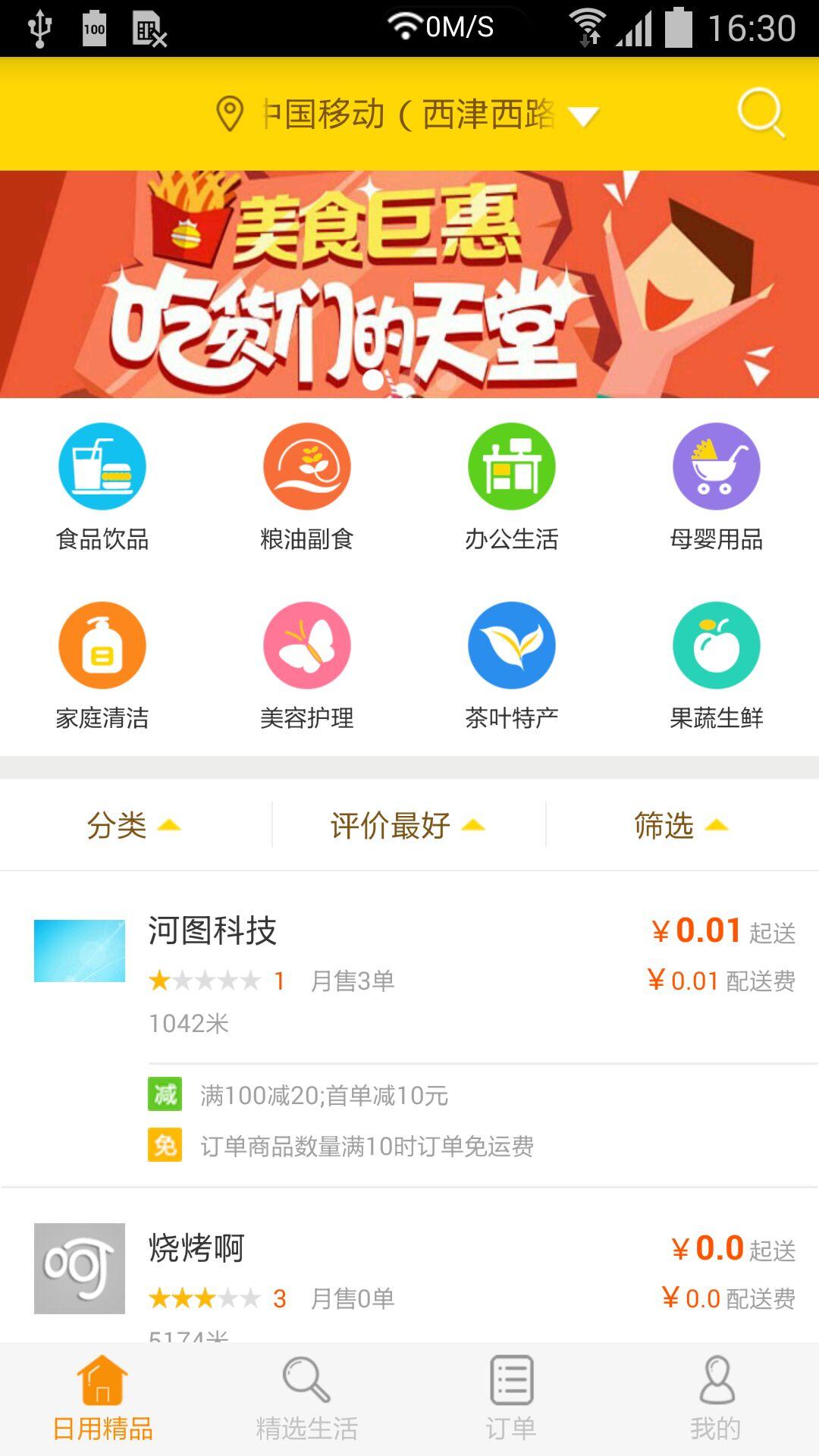Expand the 分类 filter

click(134, 825)
